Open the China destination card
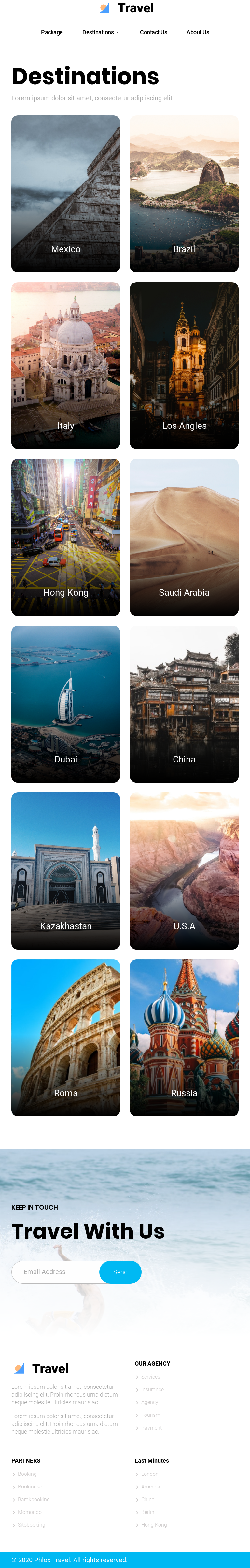 click(184, 704)
